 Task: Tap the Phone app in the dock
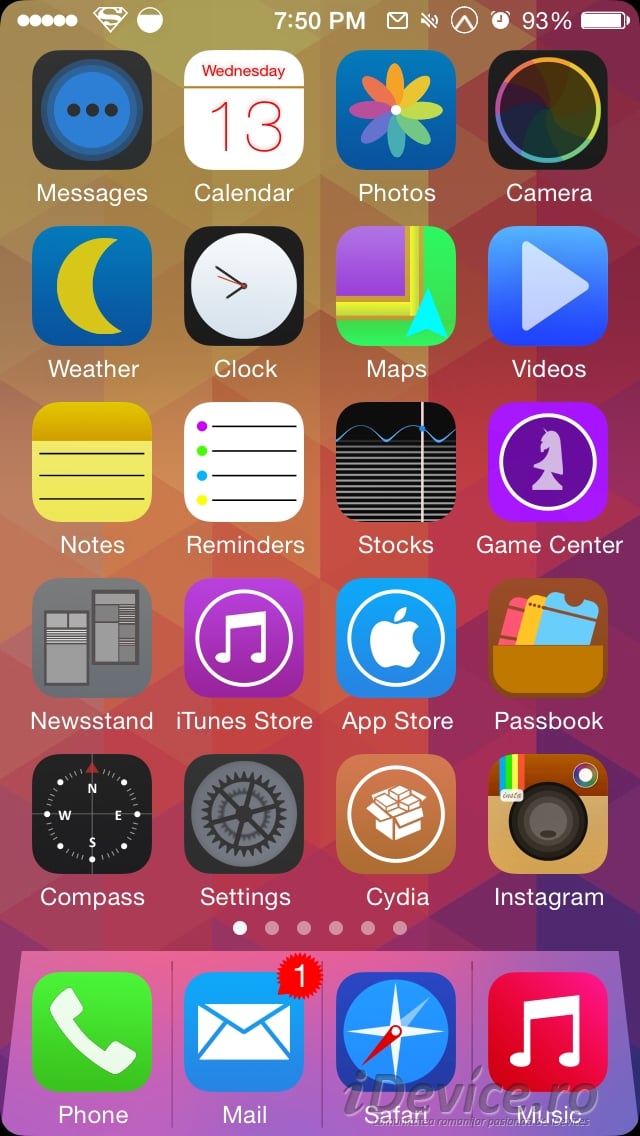click(92, 1032)
